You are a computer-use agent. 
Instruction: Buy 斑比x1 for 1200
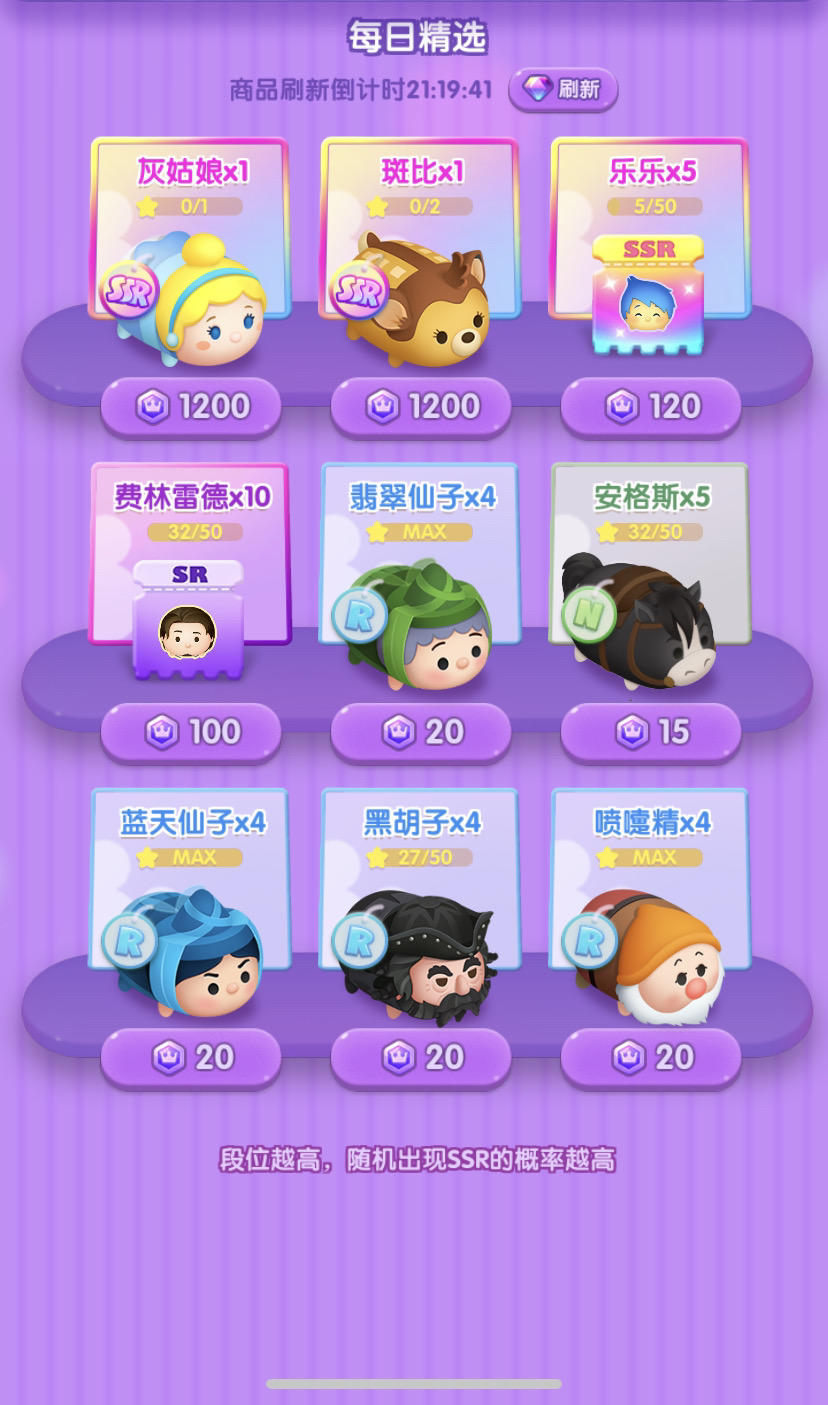coord(421,406)
